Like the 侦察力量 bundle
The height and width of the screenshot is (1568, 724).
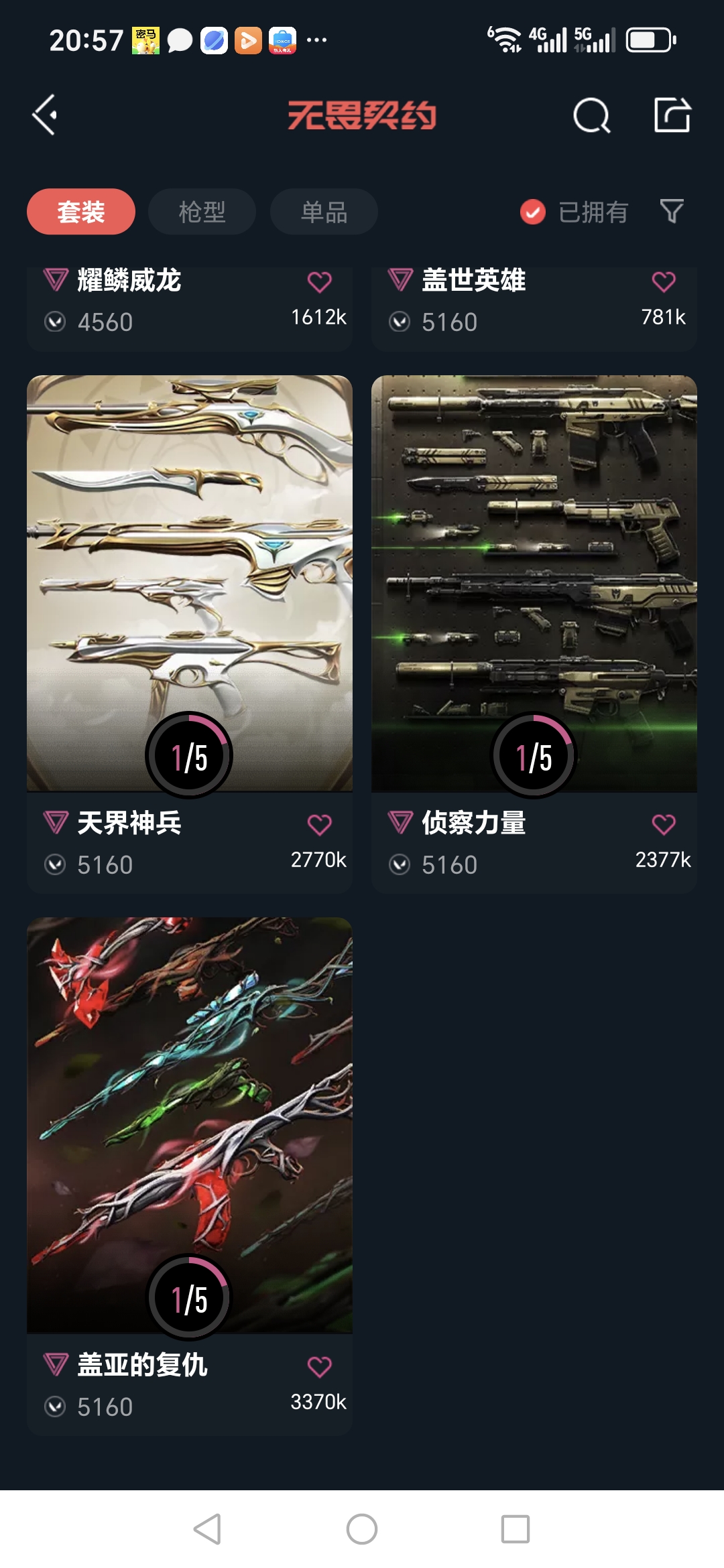tap(664, 825)
